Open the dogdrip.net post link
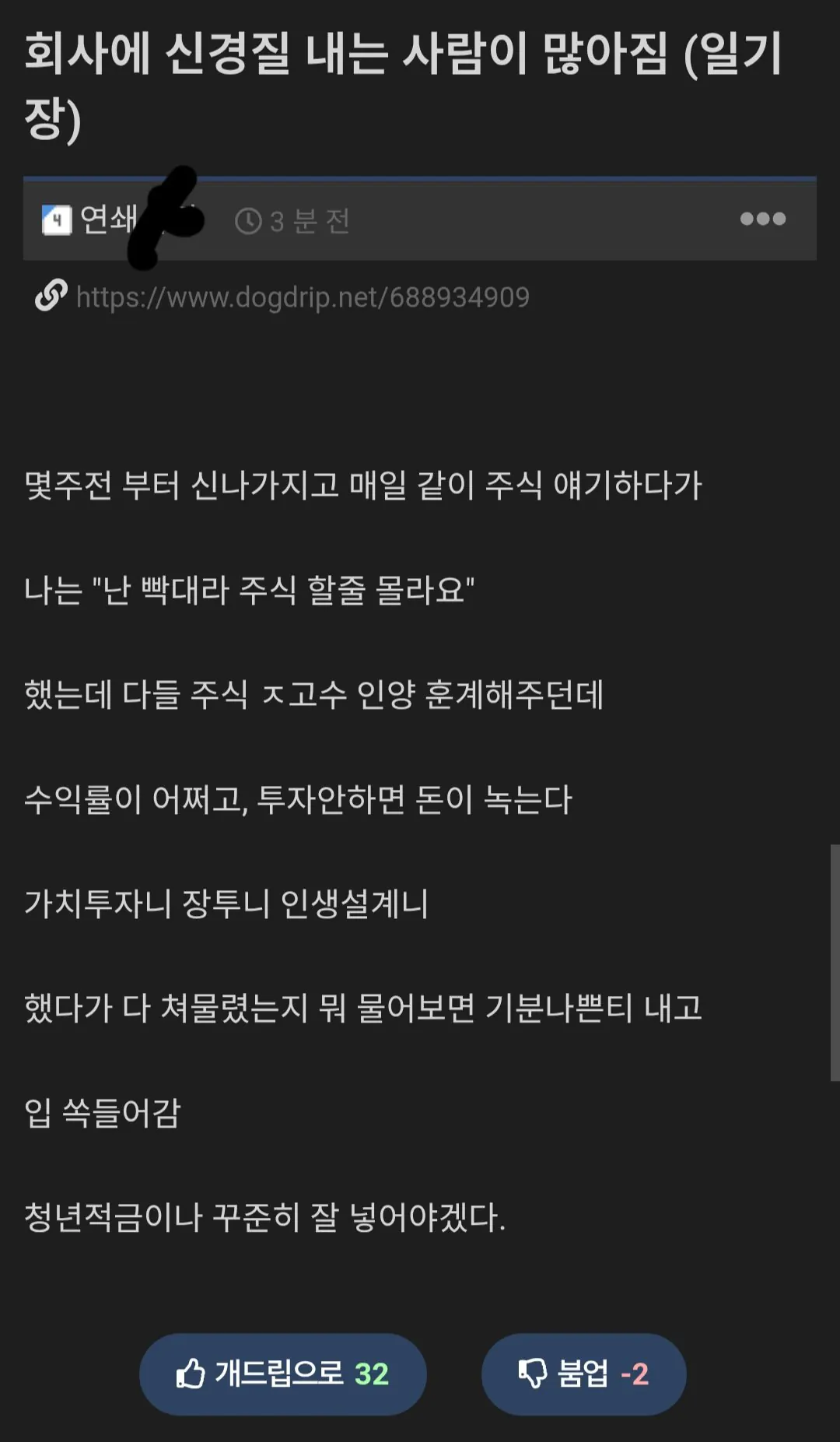The height and width of the screenshot is (1442, 840). pyautogui.click(x=303, y=297)
